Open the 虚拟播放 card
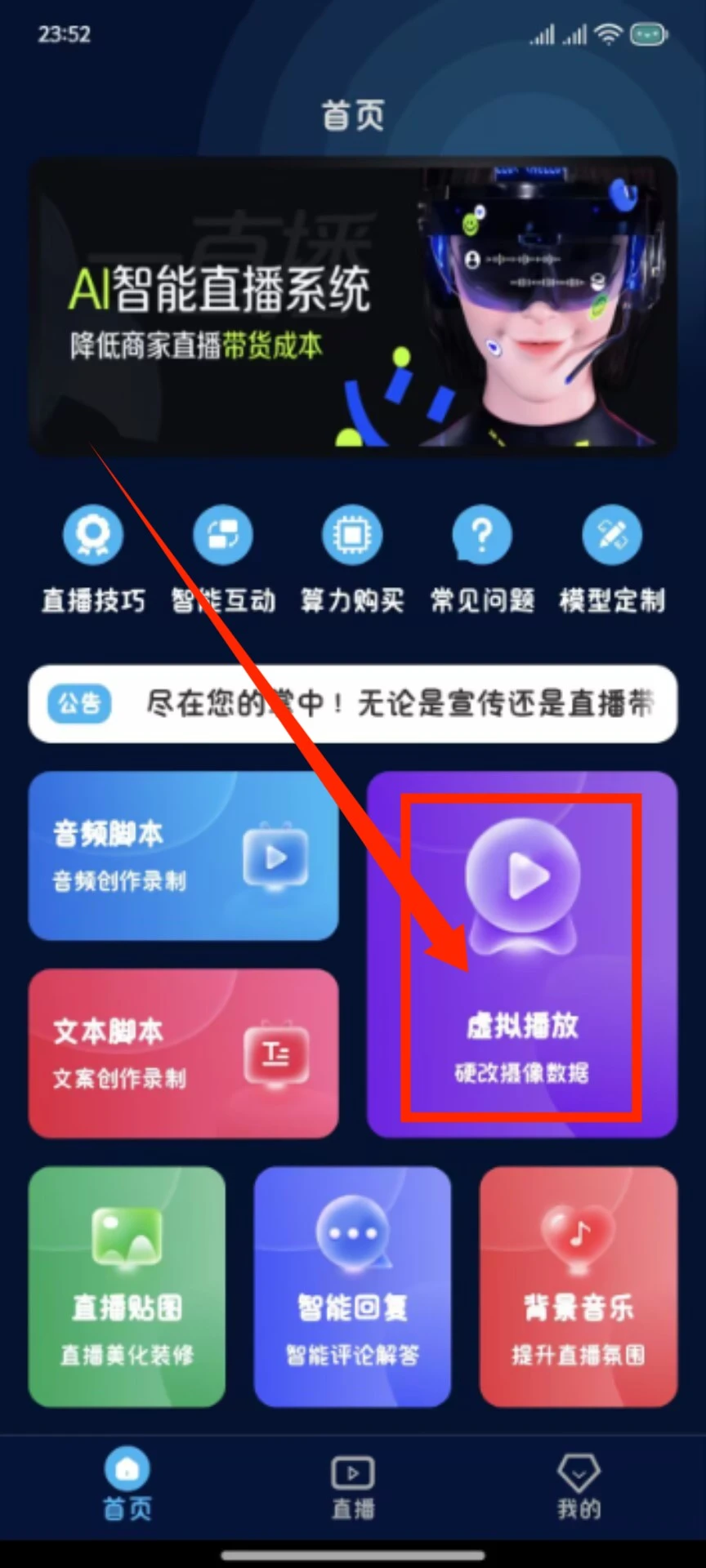The width and height of the screenshot is (706, 1568). pos(522,954)
